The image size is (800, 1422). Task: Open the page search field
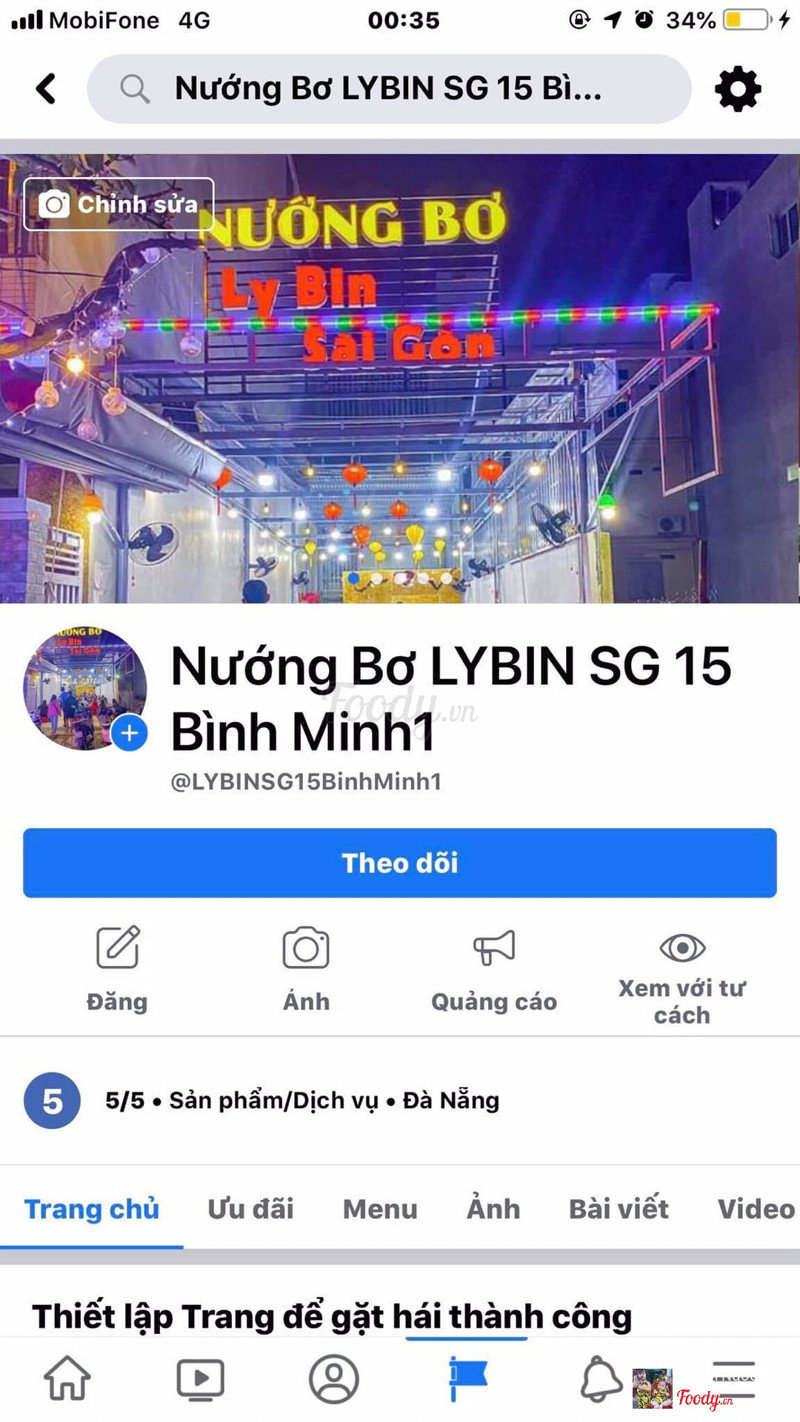pyautogui.click(x=388, y=89)
